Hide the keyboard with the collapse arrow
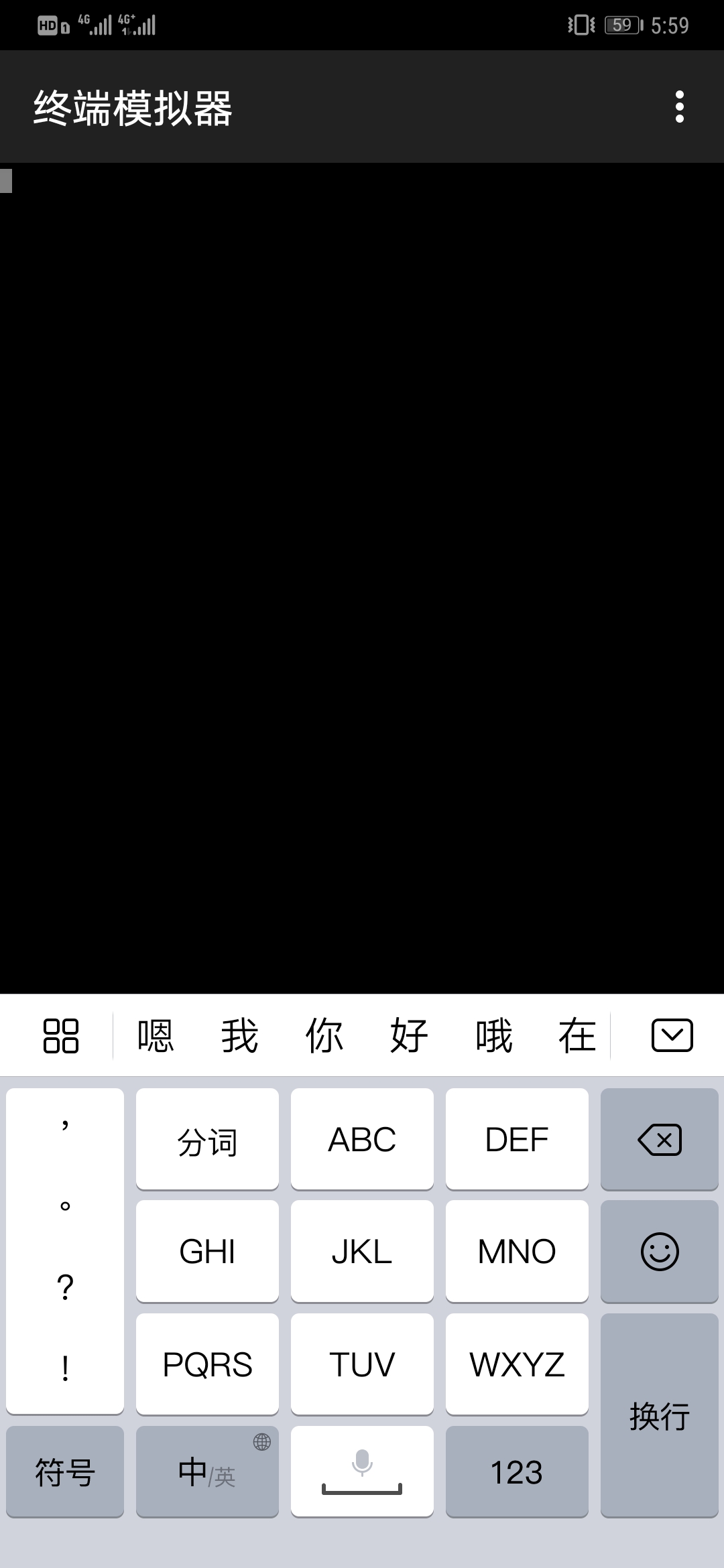This screenshot has height=1568, width=724. click(672, 1036)
